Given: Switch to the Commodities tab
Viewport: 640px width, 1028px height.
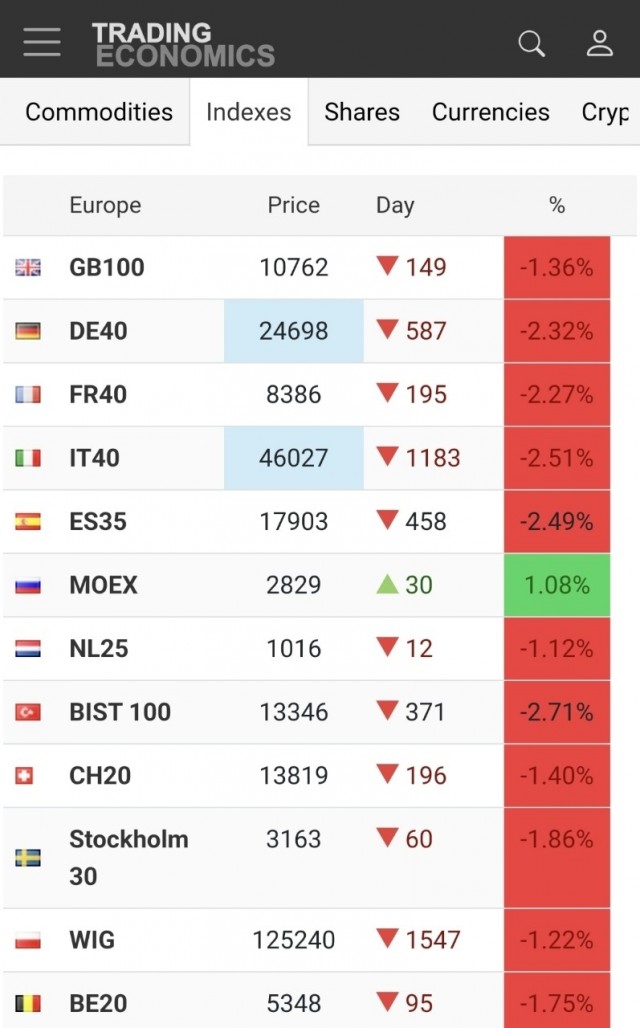Looking at the screenshot, I should tap(99, 112).
